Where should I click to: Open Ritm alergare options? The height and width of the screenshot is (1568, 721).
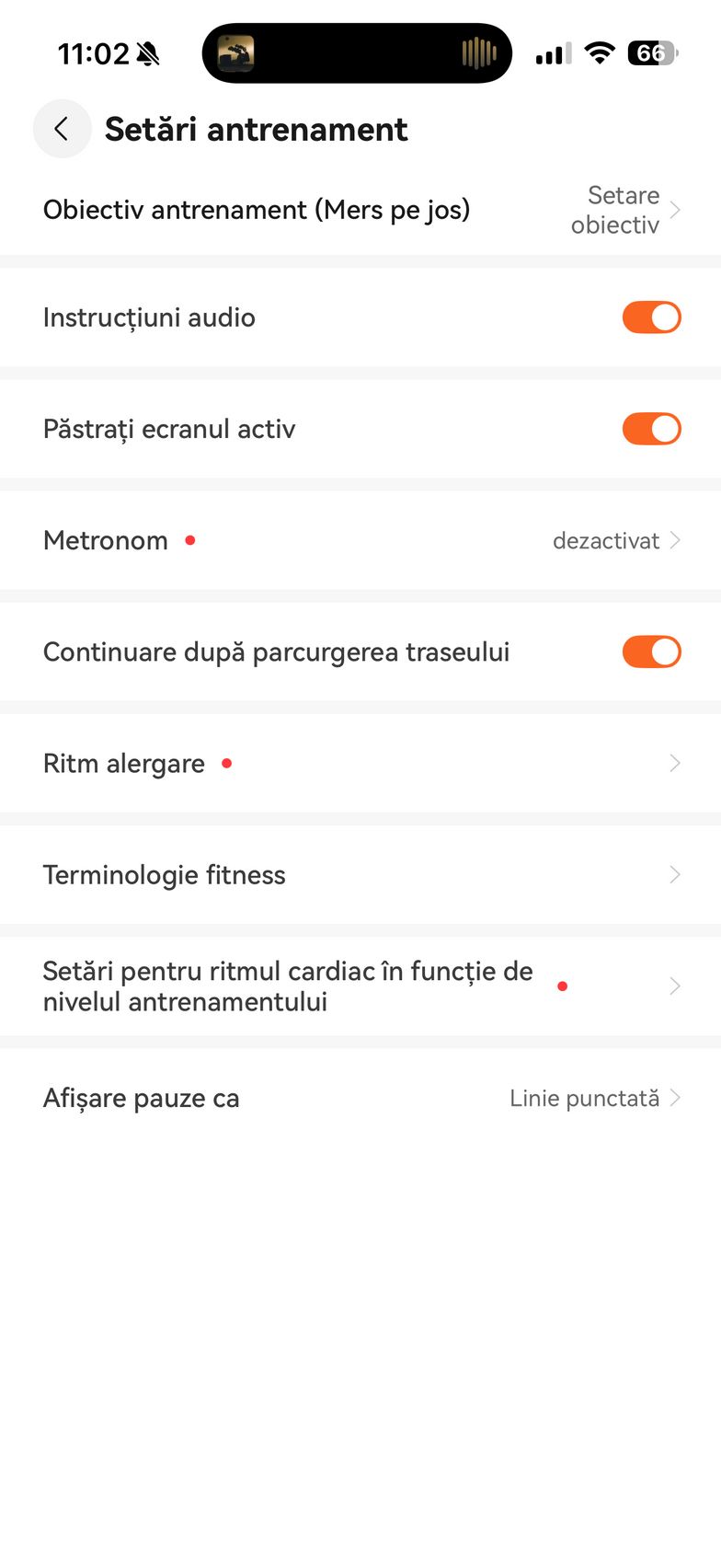click(360, 764)
